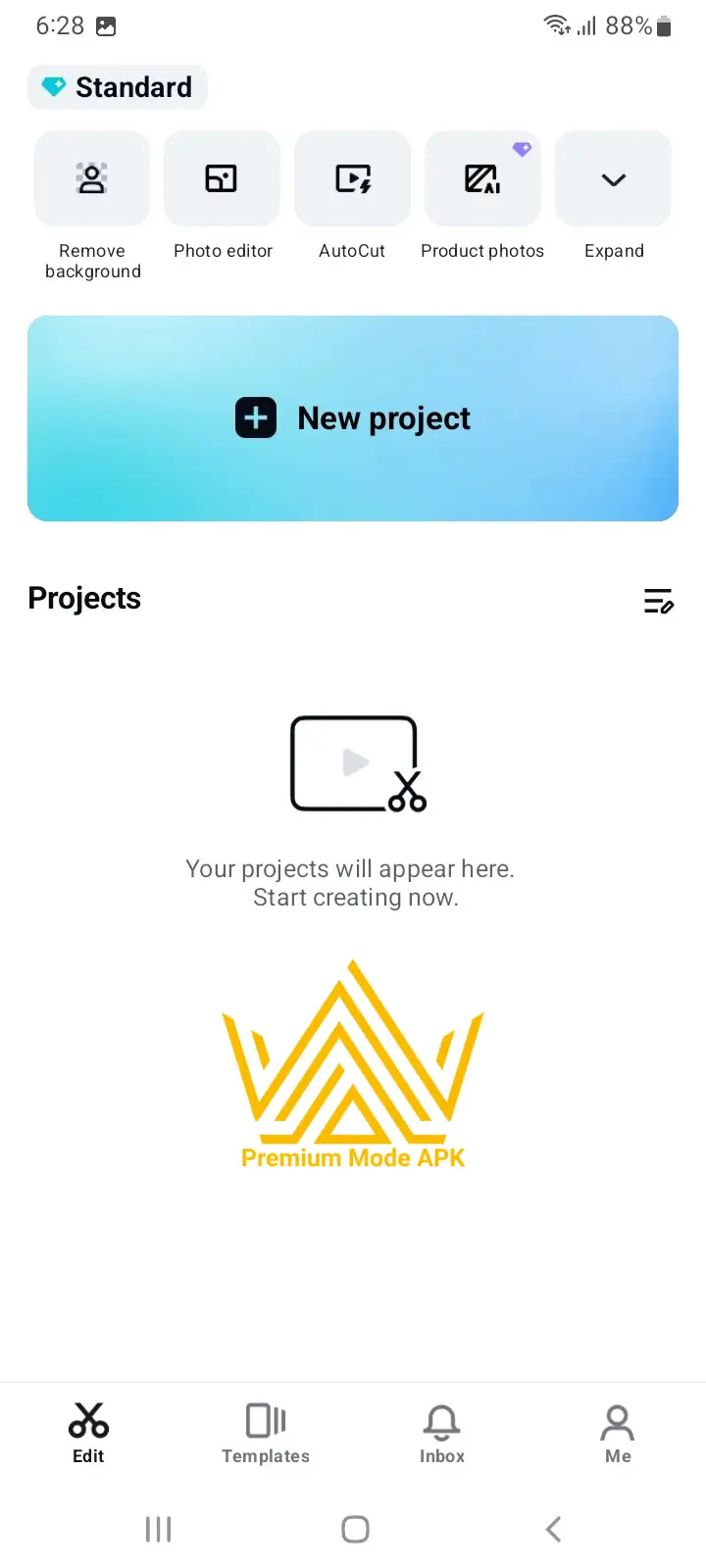Go to the Inbox tab
The height and width of the screenshot is (1568, 706).
point(441,1433)
